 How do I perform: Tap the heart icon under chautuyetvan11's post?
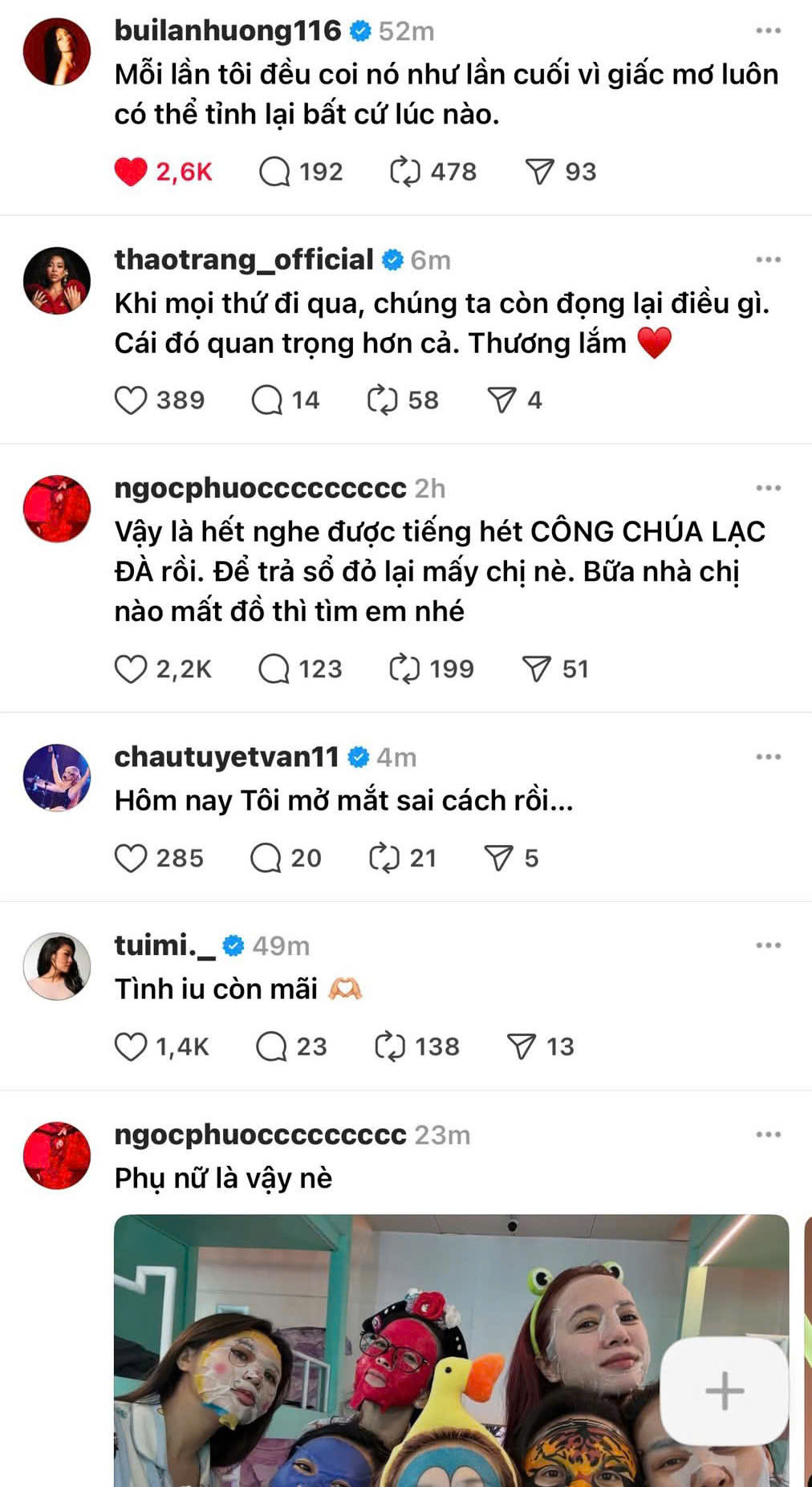[x=131, y=857]
